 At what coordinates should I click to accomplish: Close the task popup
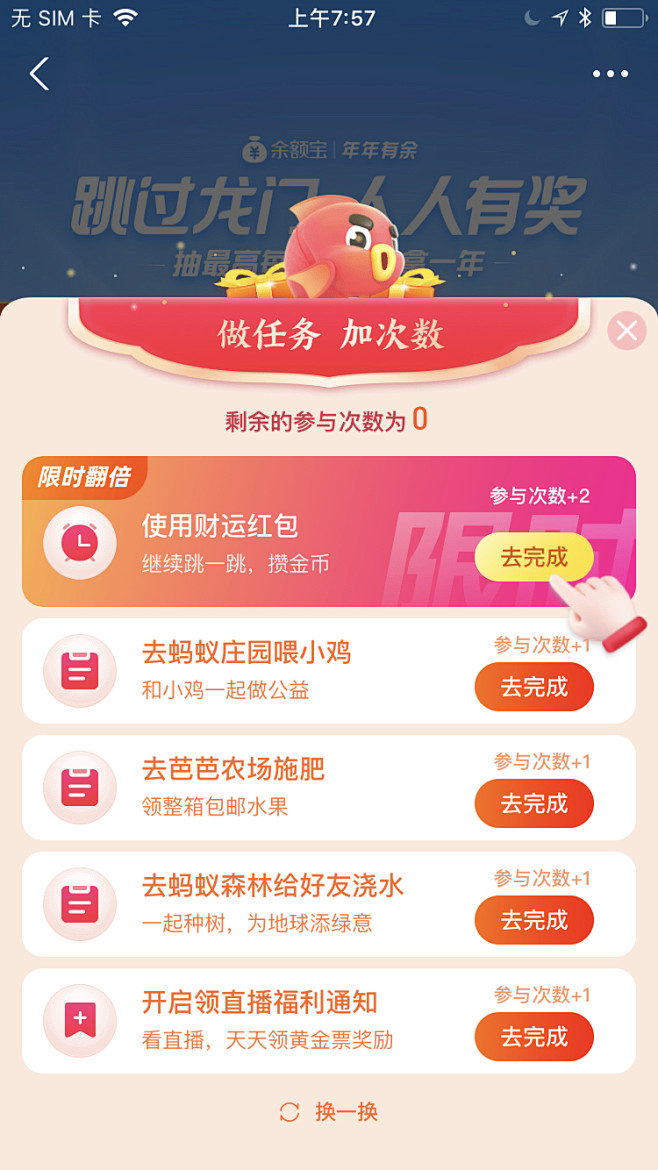pyautogui.click(x=627, y=331)
